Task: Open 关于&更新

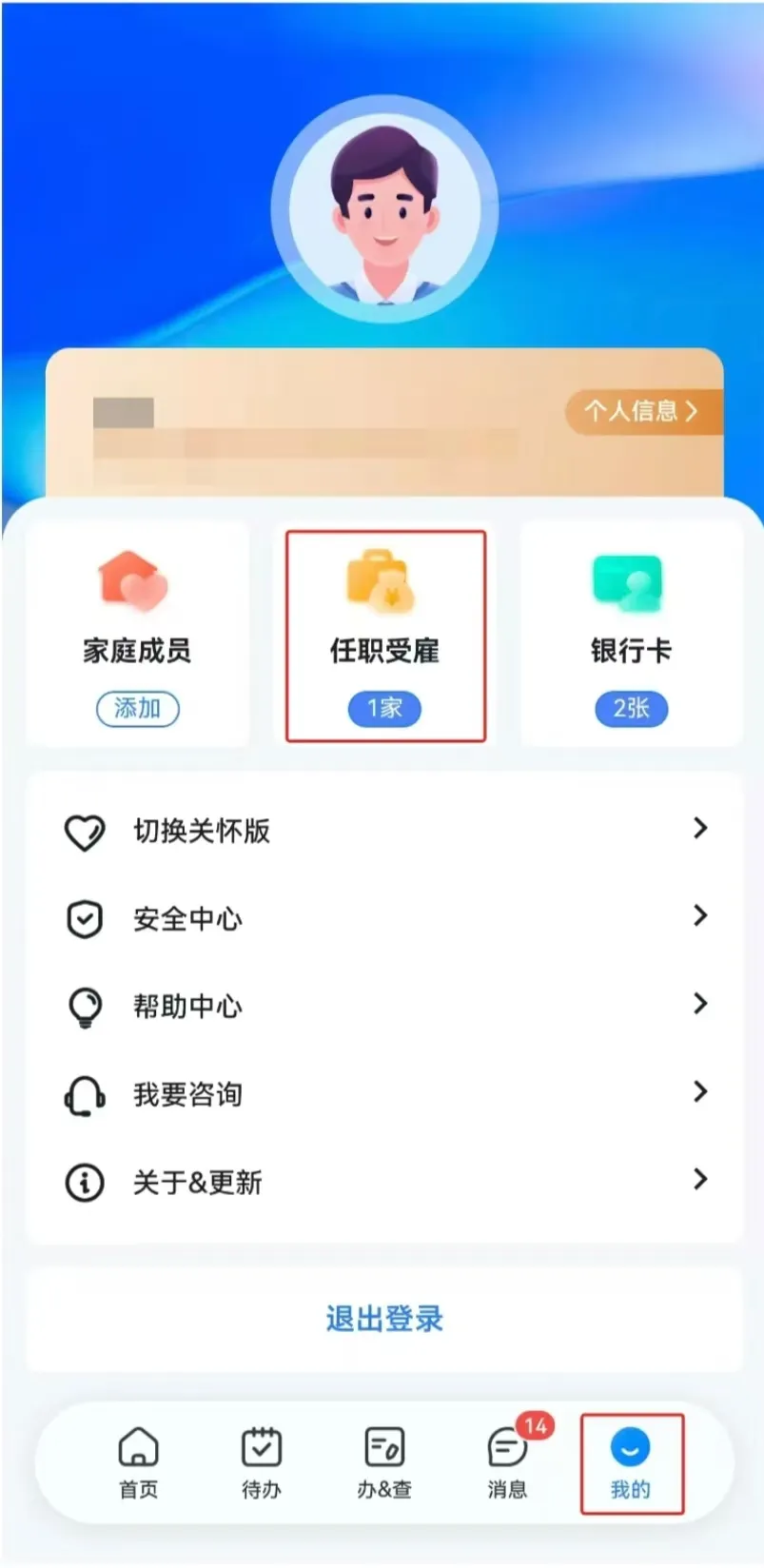Action: point(383,1182)
